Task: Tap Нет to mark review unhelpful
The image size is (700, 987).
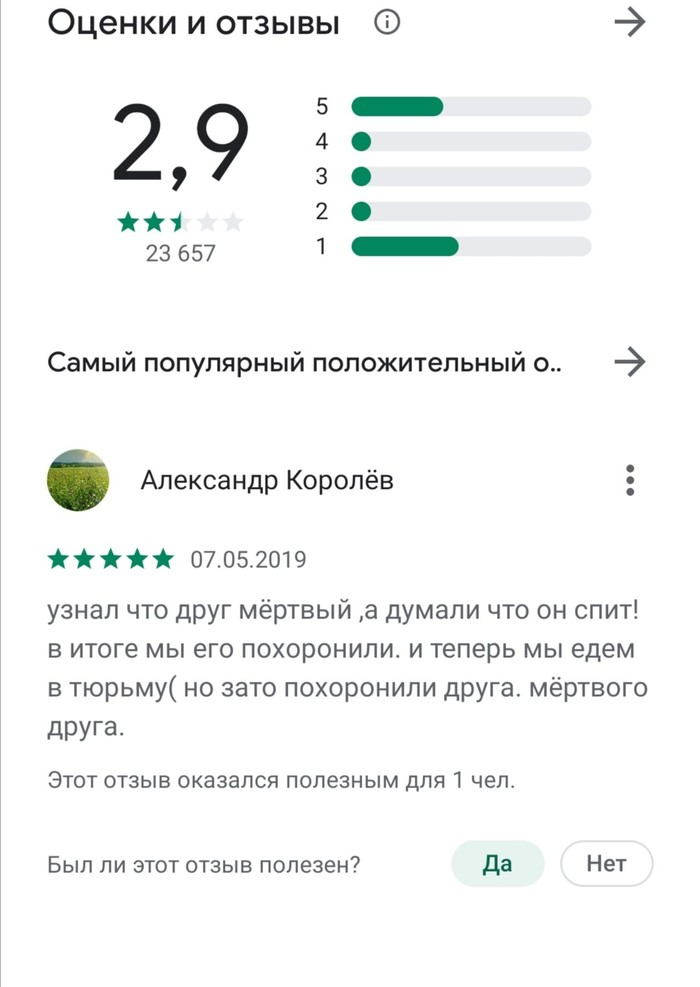Action: [x=606, y=864]
